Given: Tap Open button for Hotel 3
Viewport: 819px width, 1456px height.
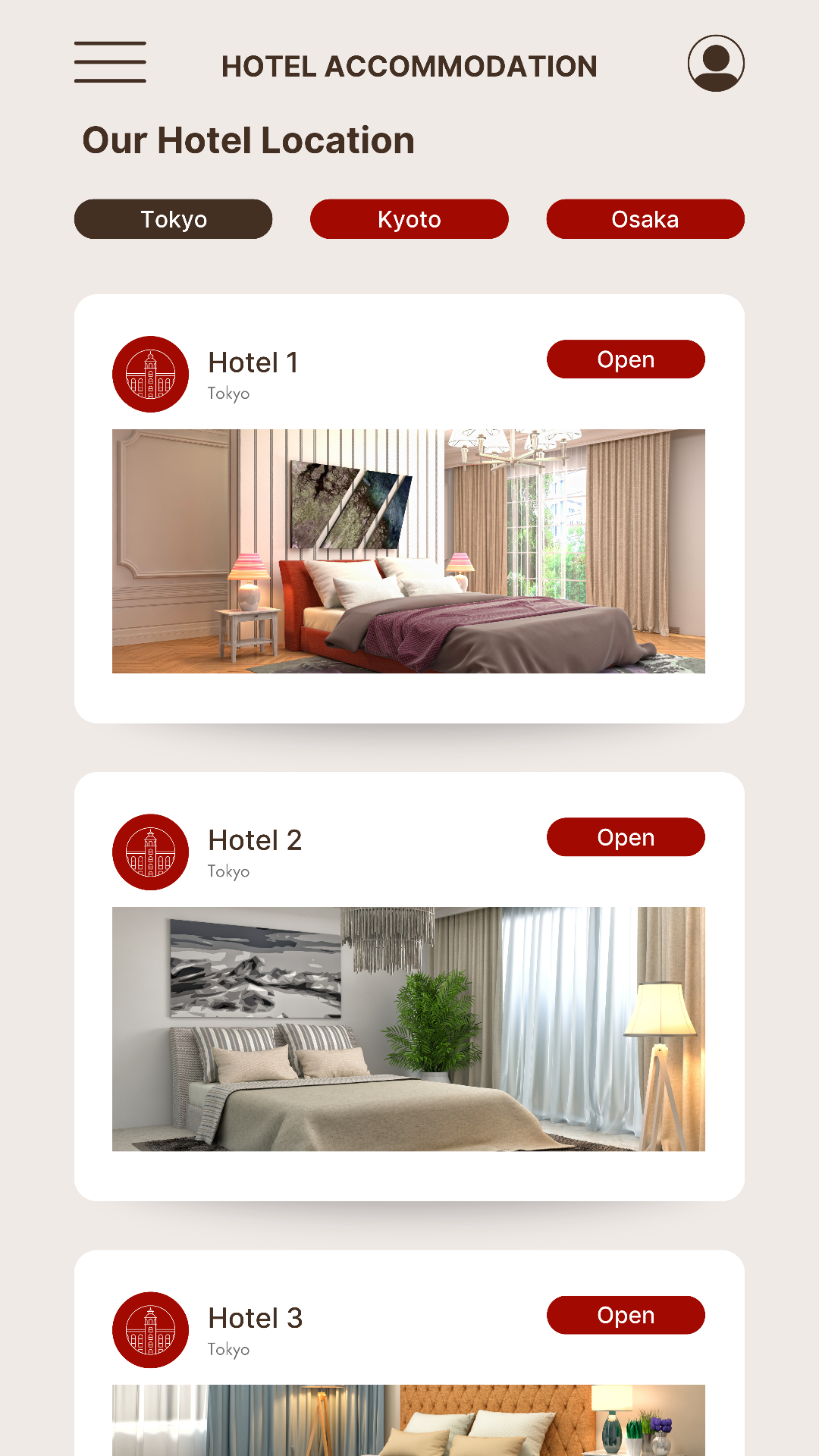Looking at the screenshot, I should pos(626,1315).
